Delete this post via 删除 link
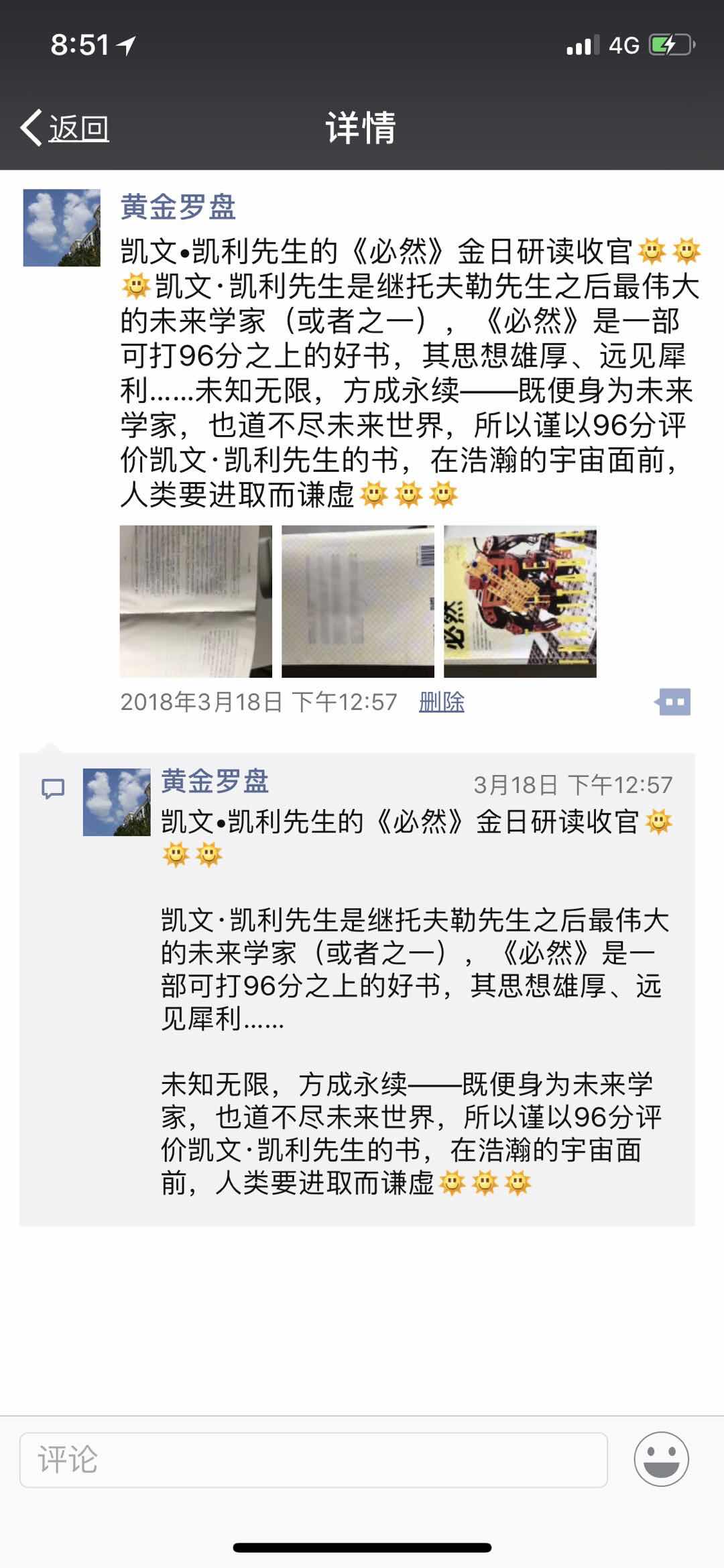 [x=441, y=702]
